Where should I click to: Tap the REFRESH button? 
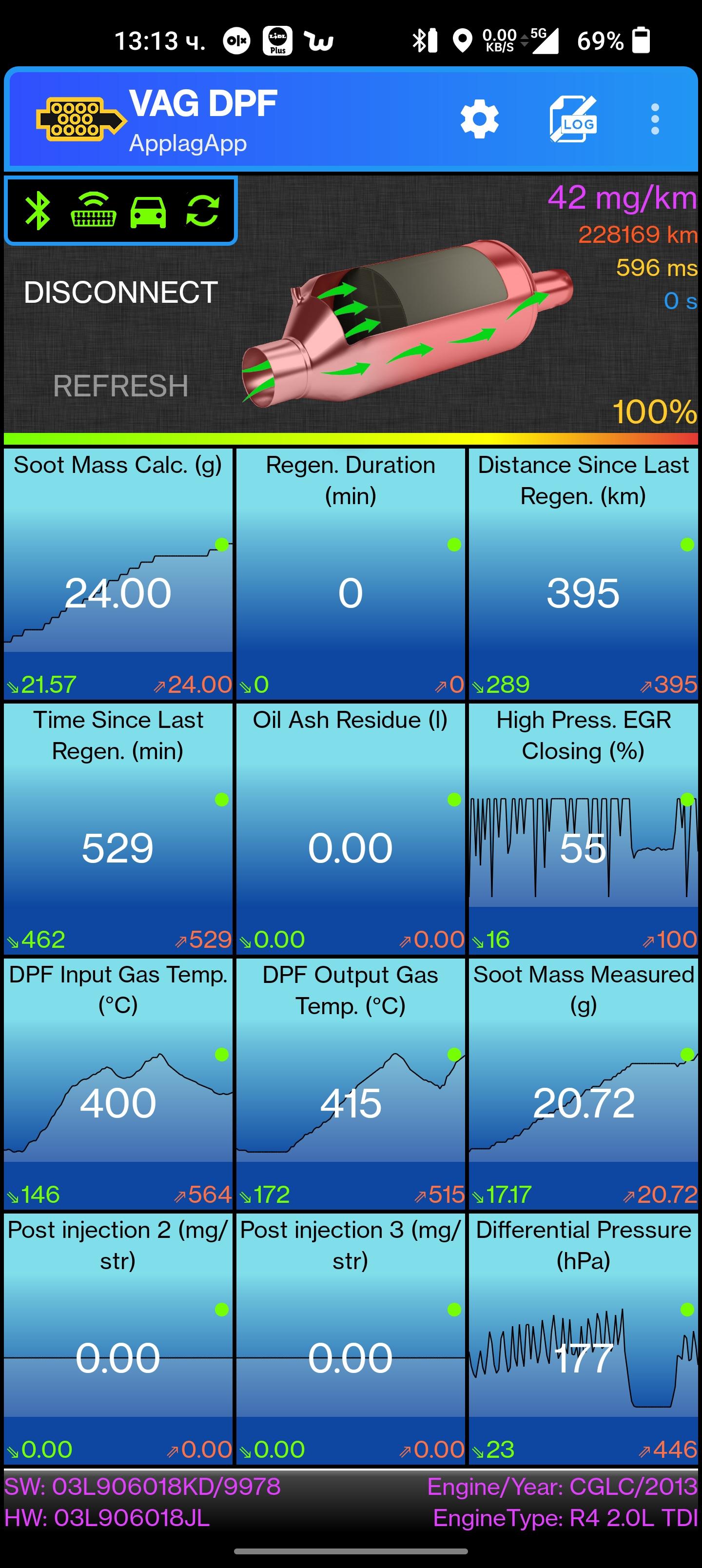point(120,387)
